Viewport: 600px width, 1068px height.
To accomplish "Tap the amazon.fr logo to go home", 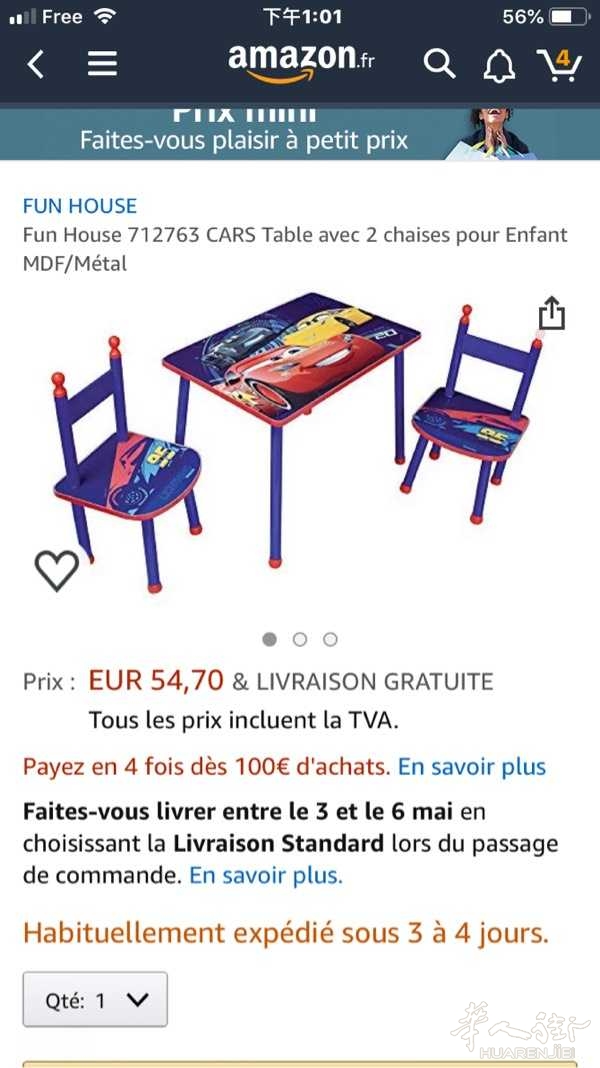I will pos(301,63).
